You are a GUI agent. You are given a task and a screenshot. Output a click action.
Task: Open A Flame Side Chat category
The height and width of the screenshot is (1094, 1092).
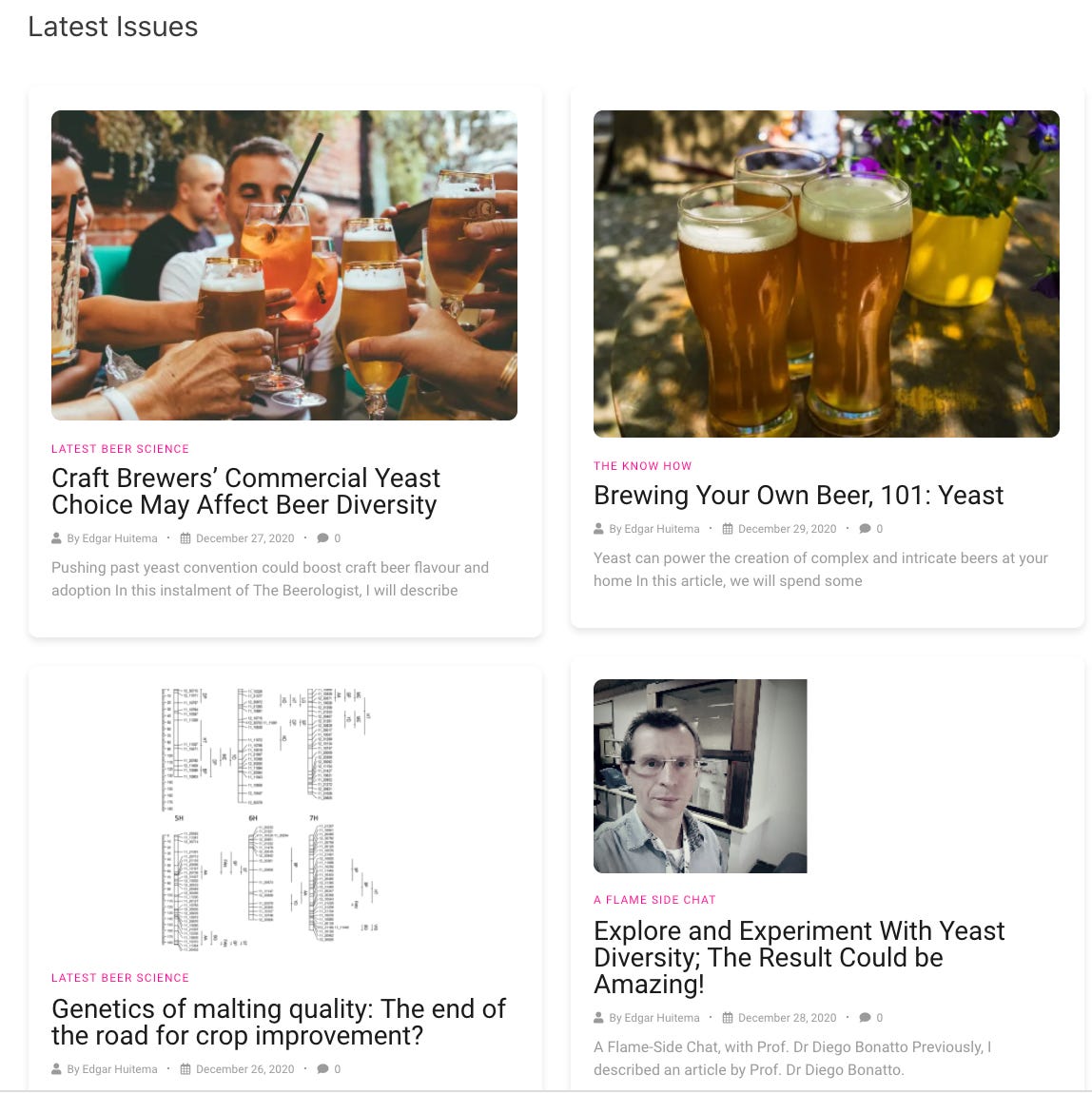click(x=654, y=900)
